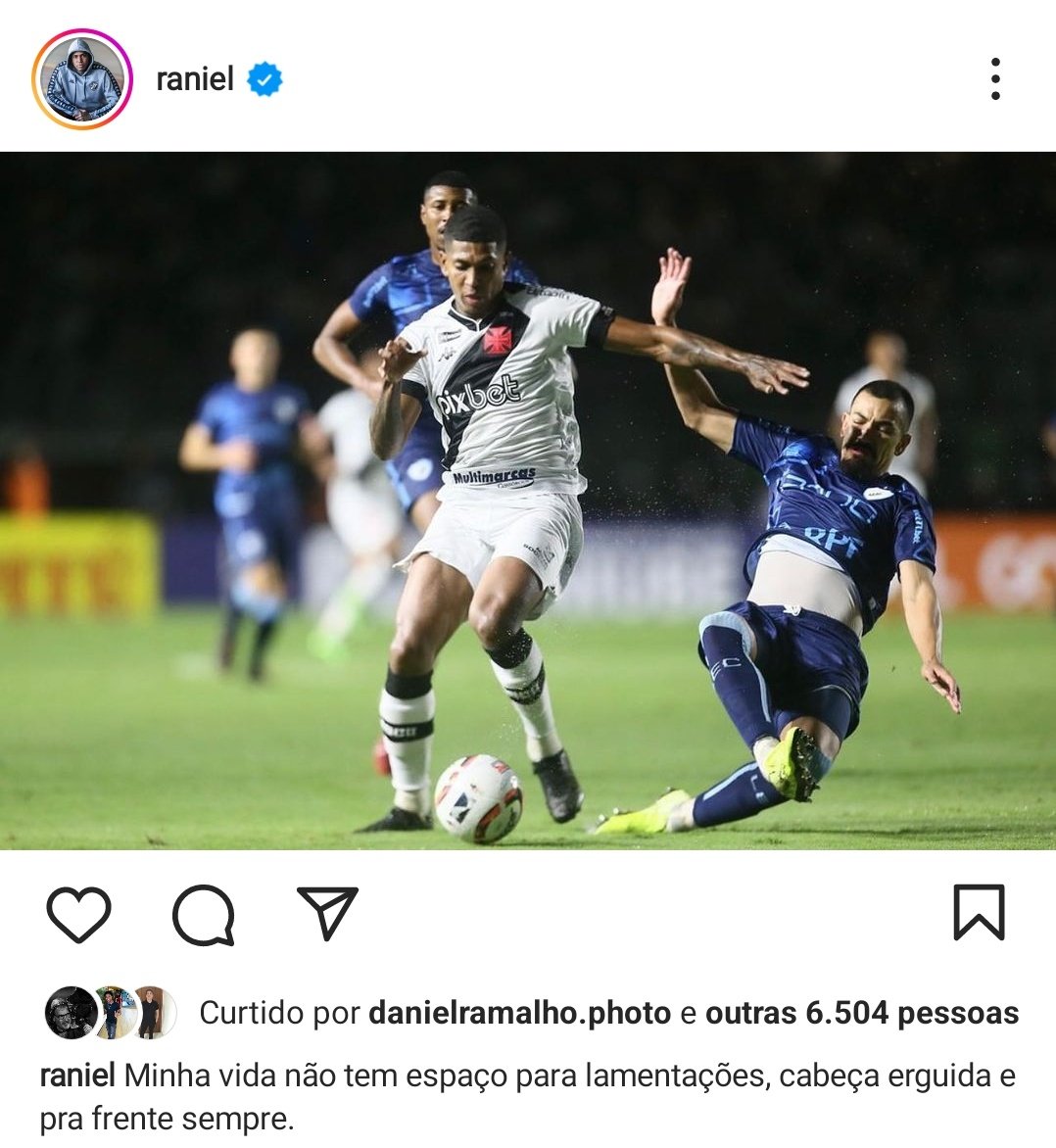
Task: View the list of outras 6.504 pessoas
Action: (x=861, y=1013)
